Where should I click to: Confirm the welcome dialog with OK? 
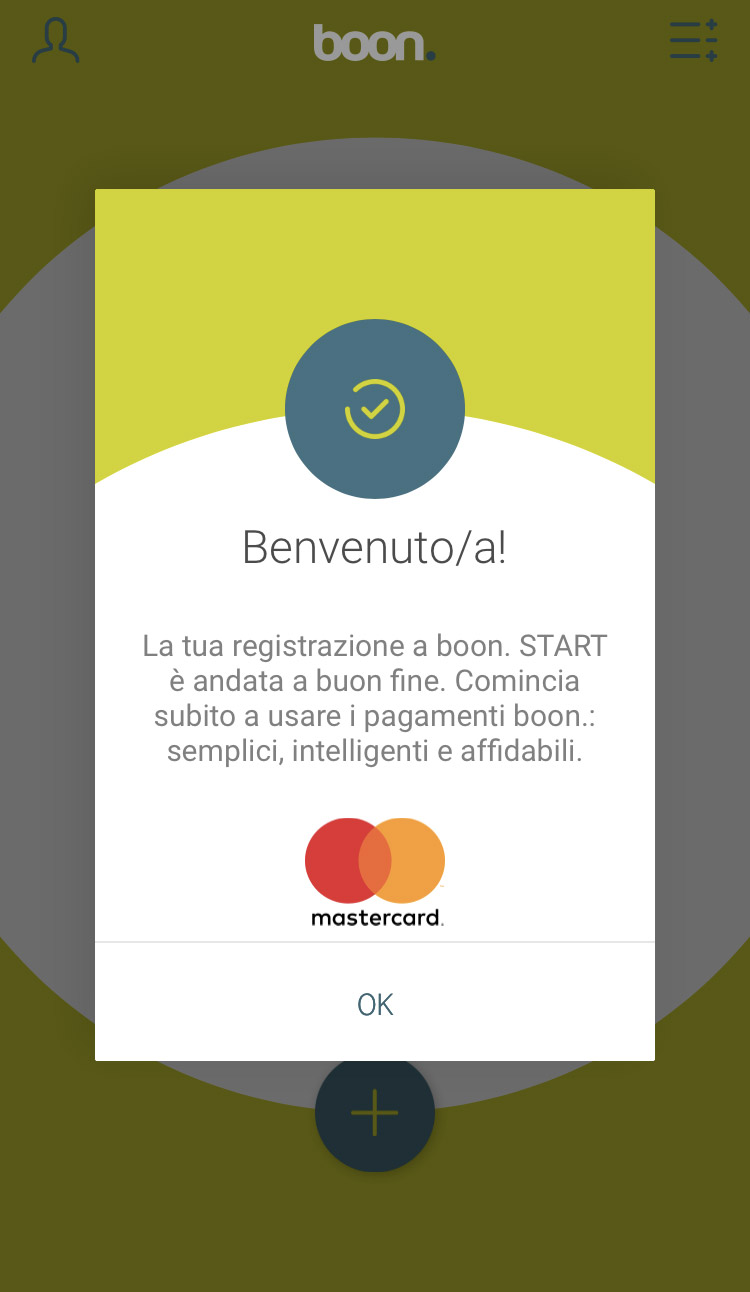coord(375,1004)
